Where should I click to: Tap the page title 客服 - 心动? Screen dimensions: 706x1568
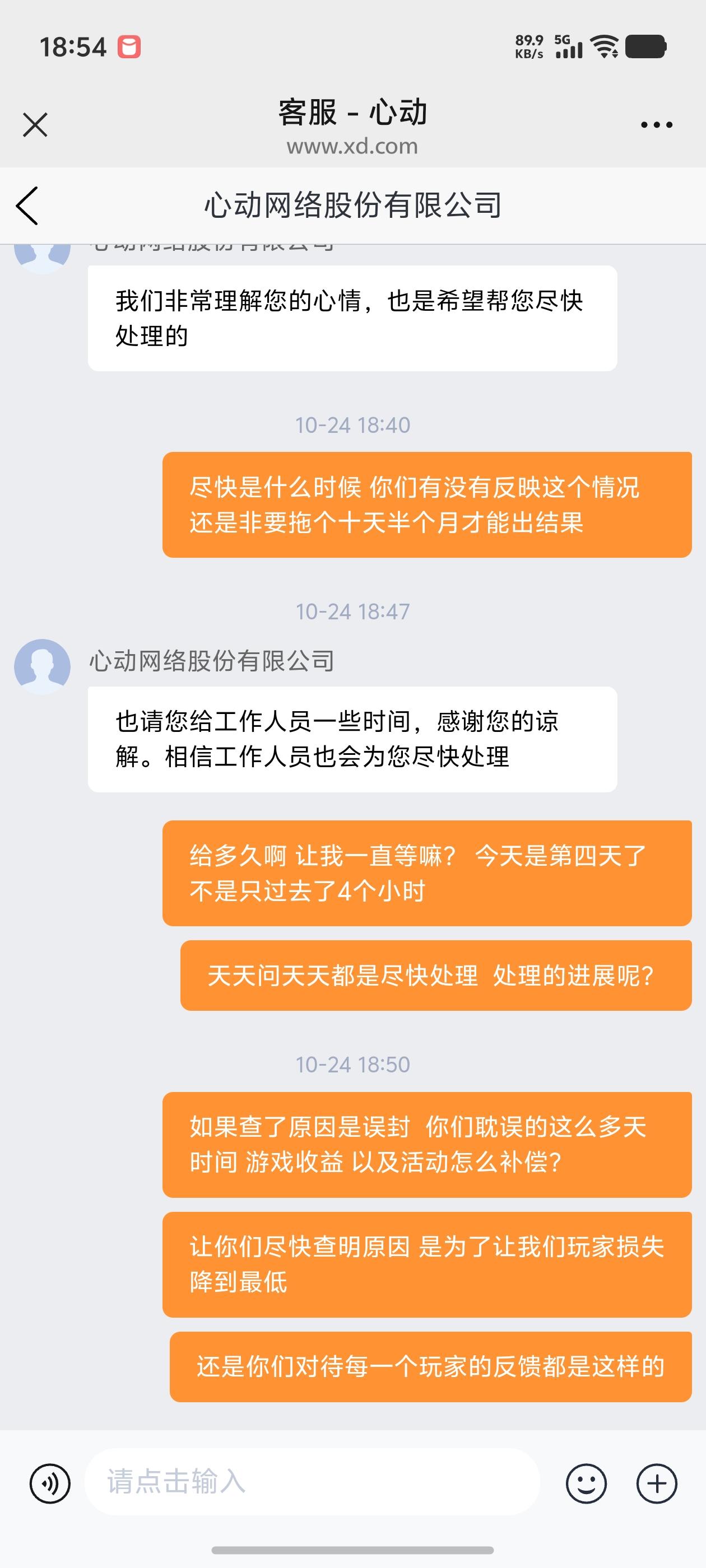(352, 113)
